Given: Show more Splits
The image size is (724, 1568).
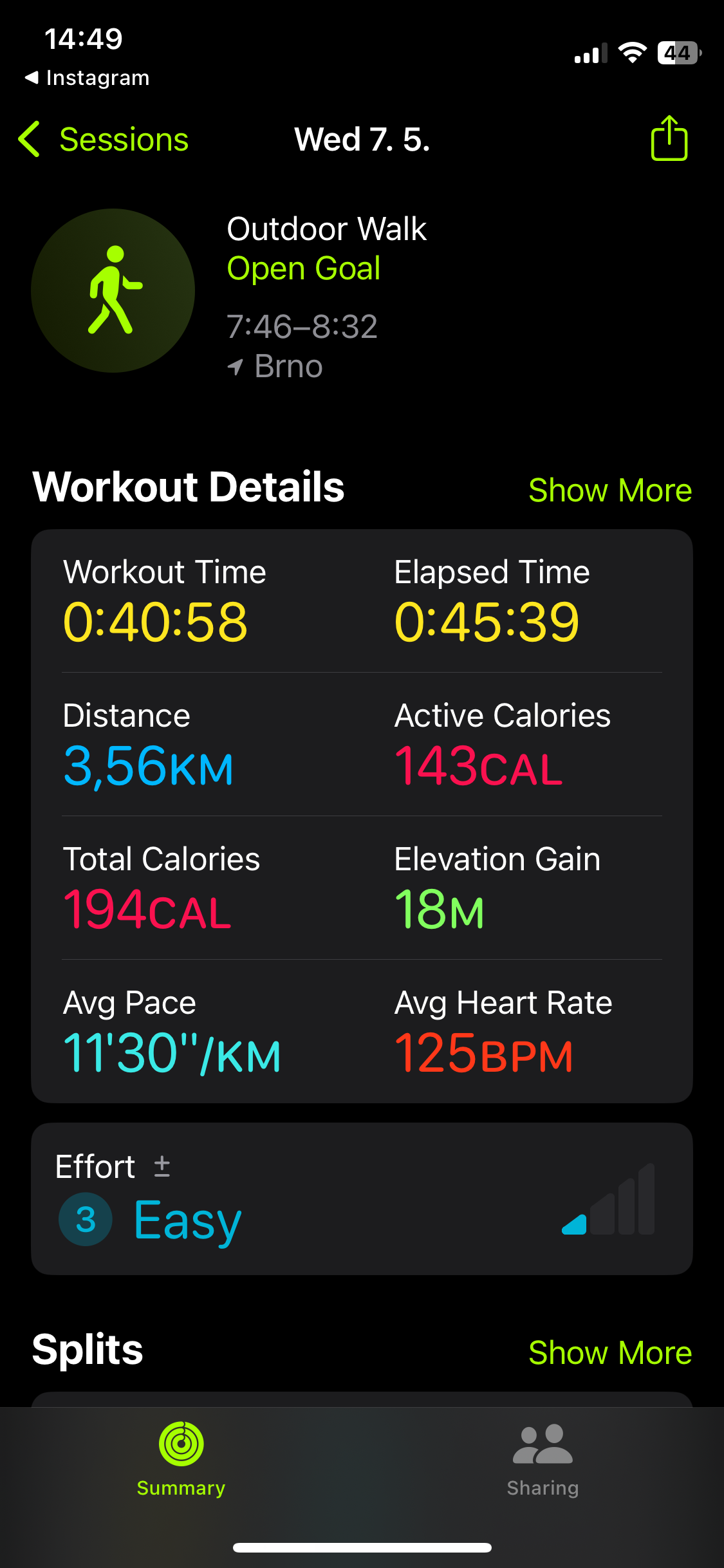Looking at the screenshot, I should [x=609, y=1352].
